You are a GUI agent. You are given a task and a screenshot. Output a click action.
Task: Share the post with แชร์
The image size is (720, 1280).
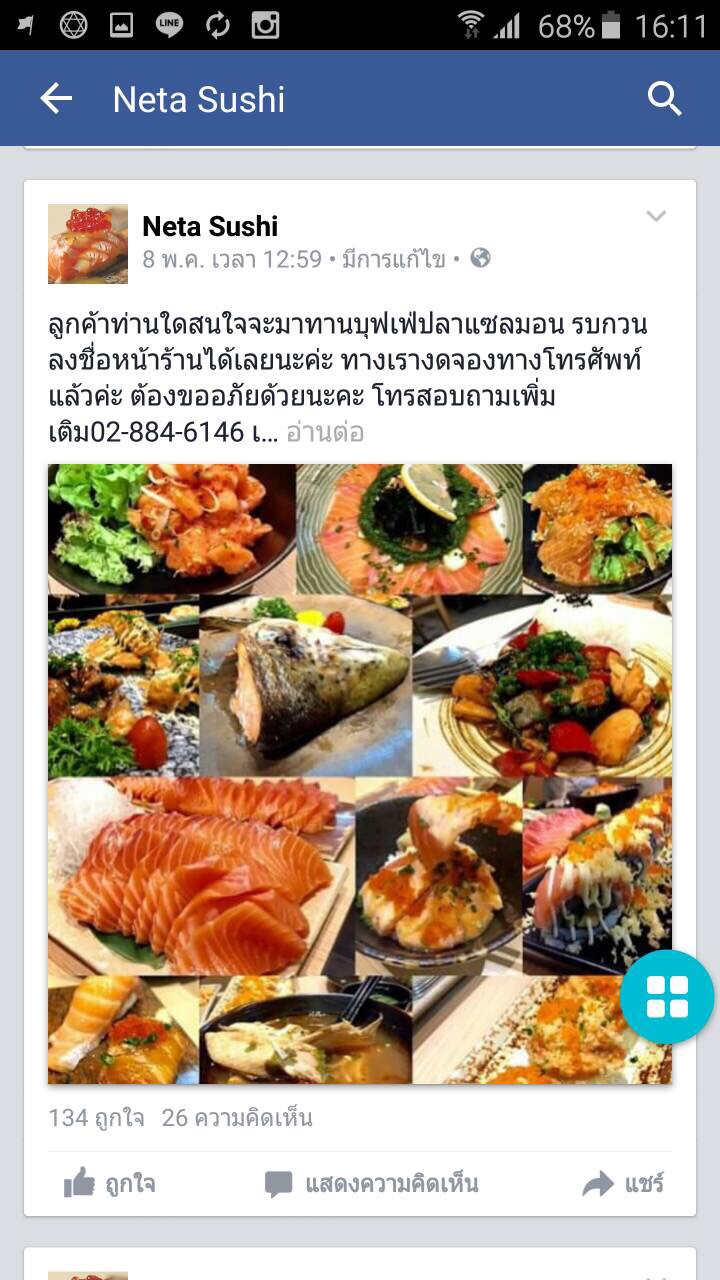[624, 1184]
